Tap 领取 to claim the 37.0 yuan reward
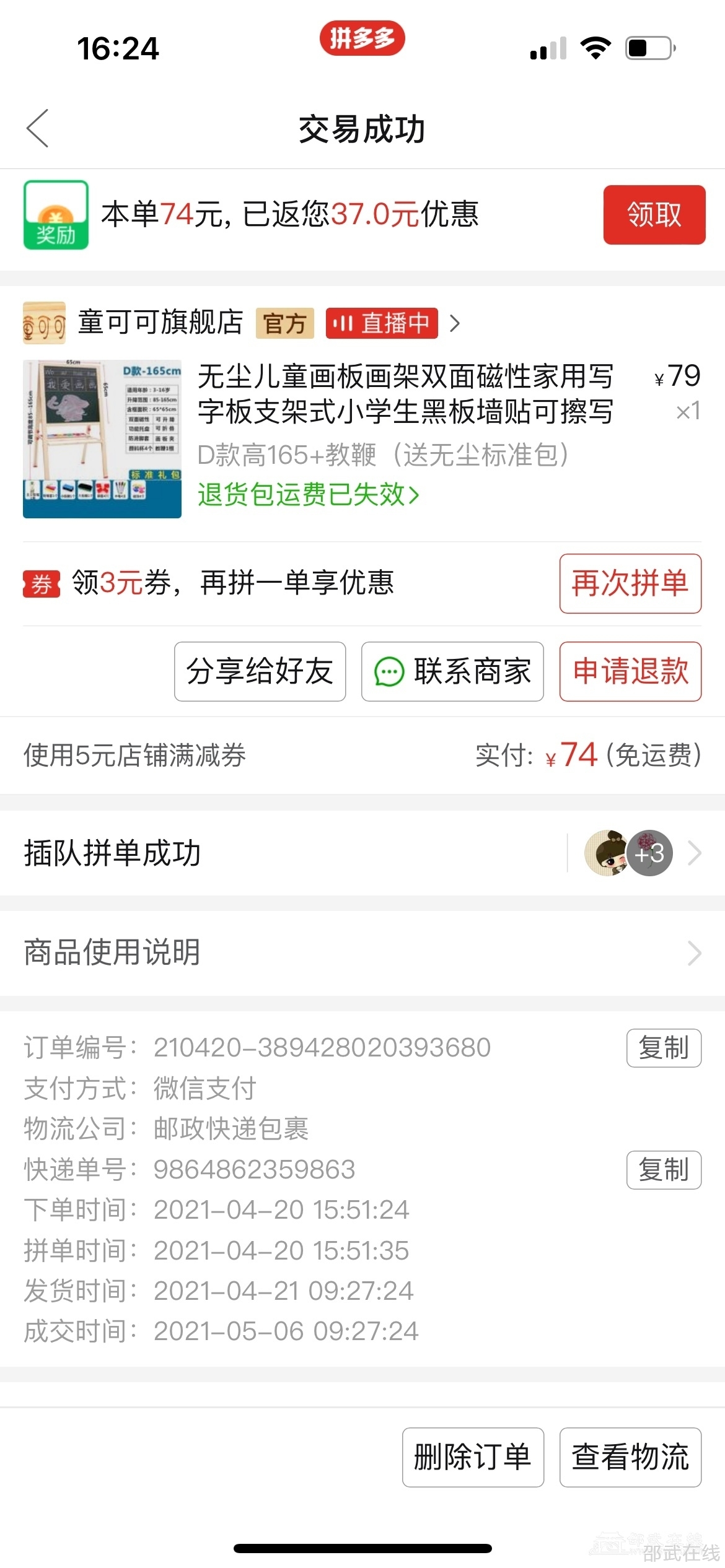 pyautogui.click(x=654, y=215)
